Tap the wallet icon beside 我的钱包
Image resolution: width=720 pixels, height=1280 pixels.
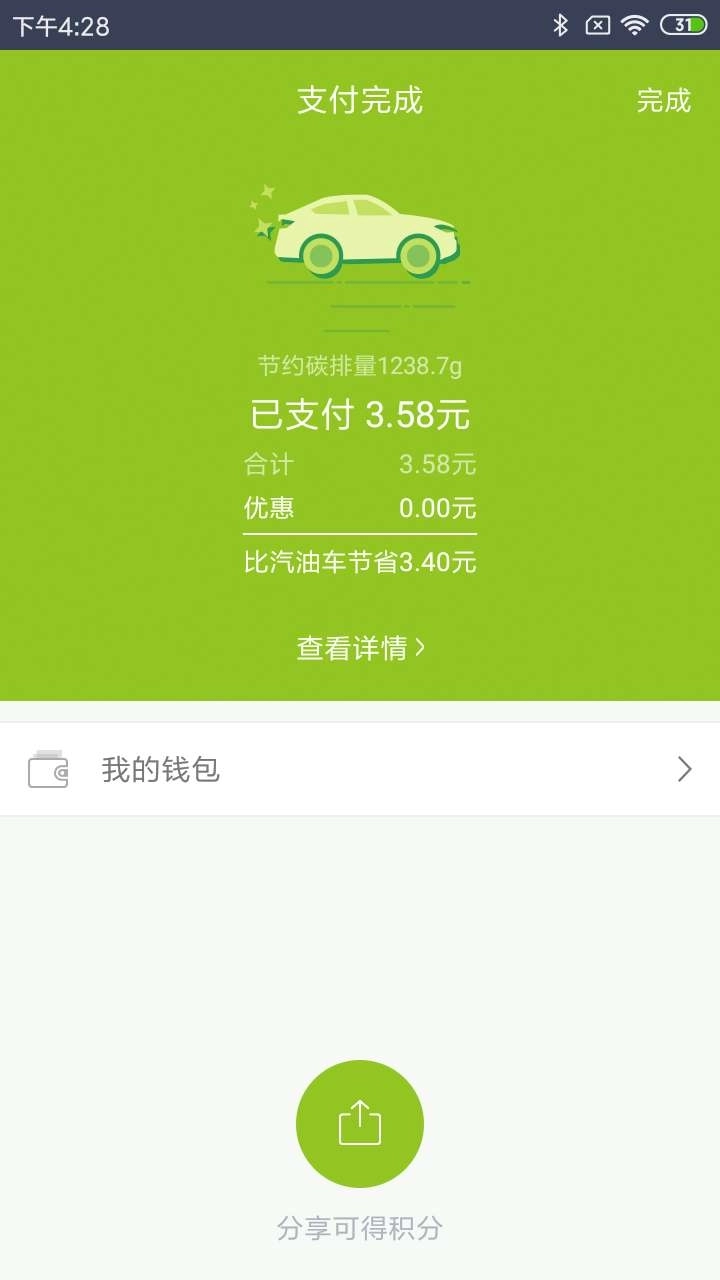(48, 768)
